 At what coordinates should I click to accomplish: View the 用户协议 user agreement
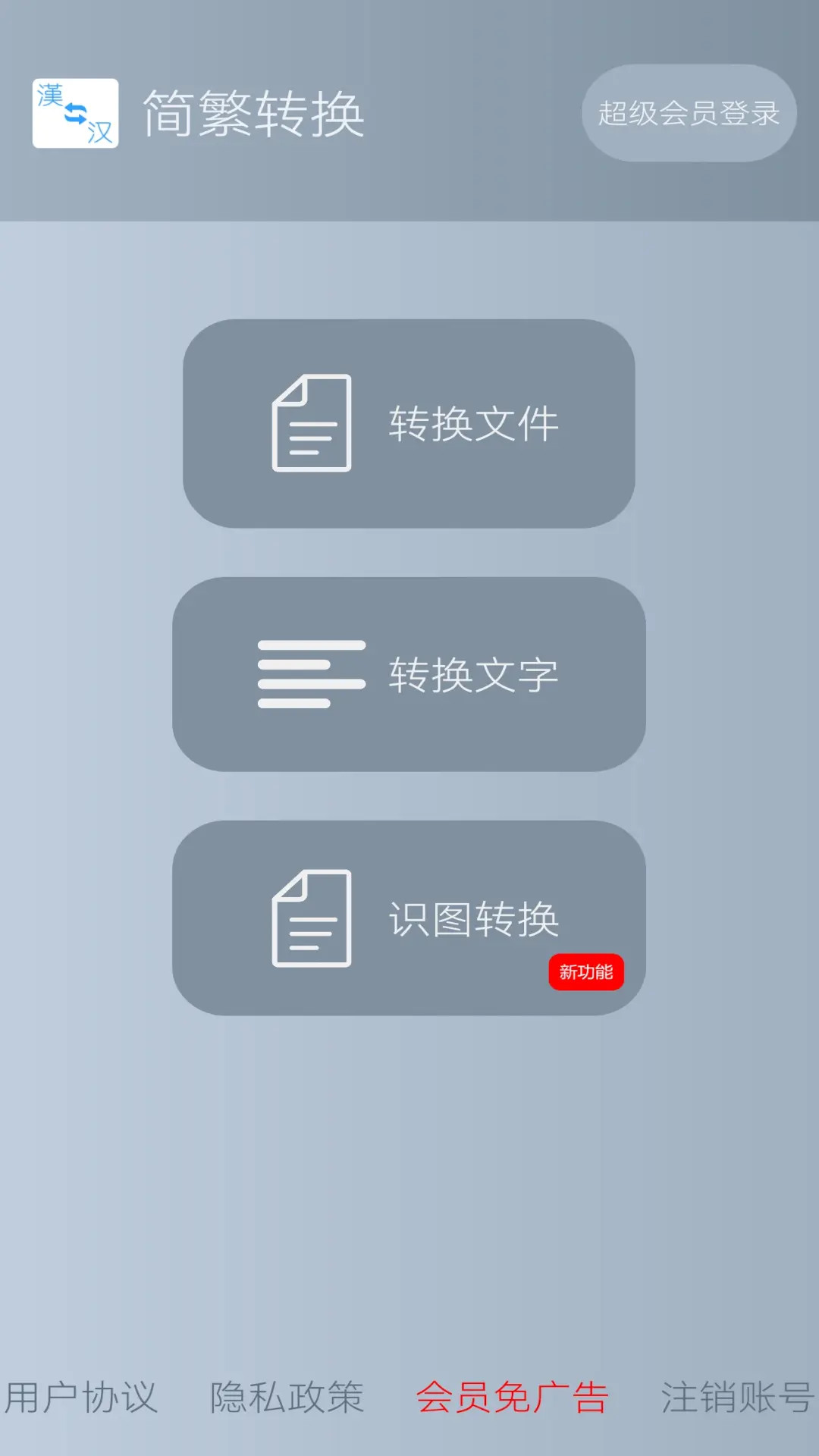[x=81, y=1397]
